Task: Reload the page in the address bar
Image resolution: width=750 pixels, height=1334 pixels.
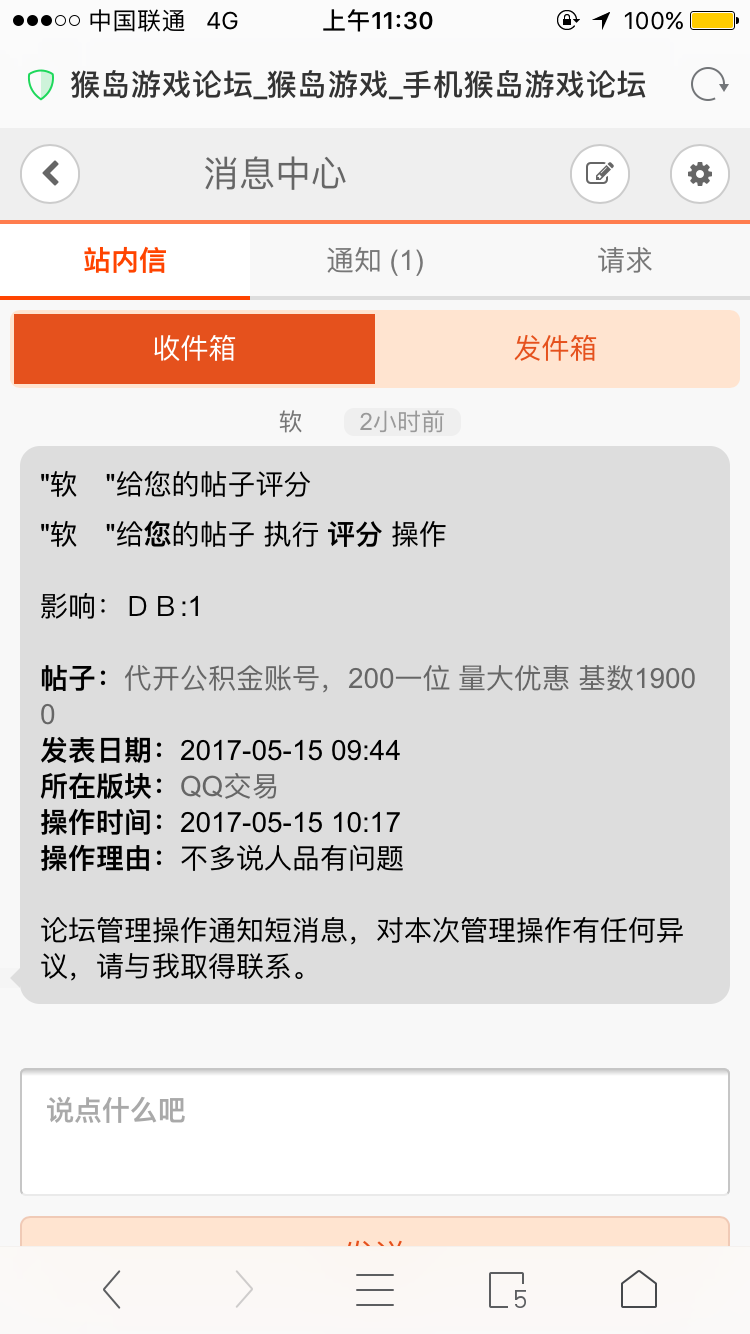Action: (x=709, y=85)
